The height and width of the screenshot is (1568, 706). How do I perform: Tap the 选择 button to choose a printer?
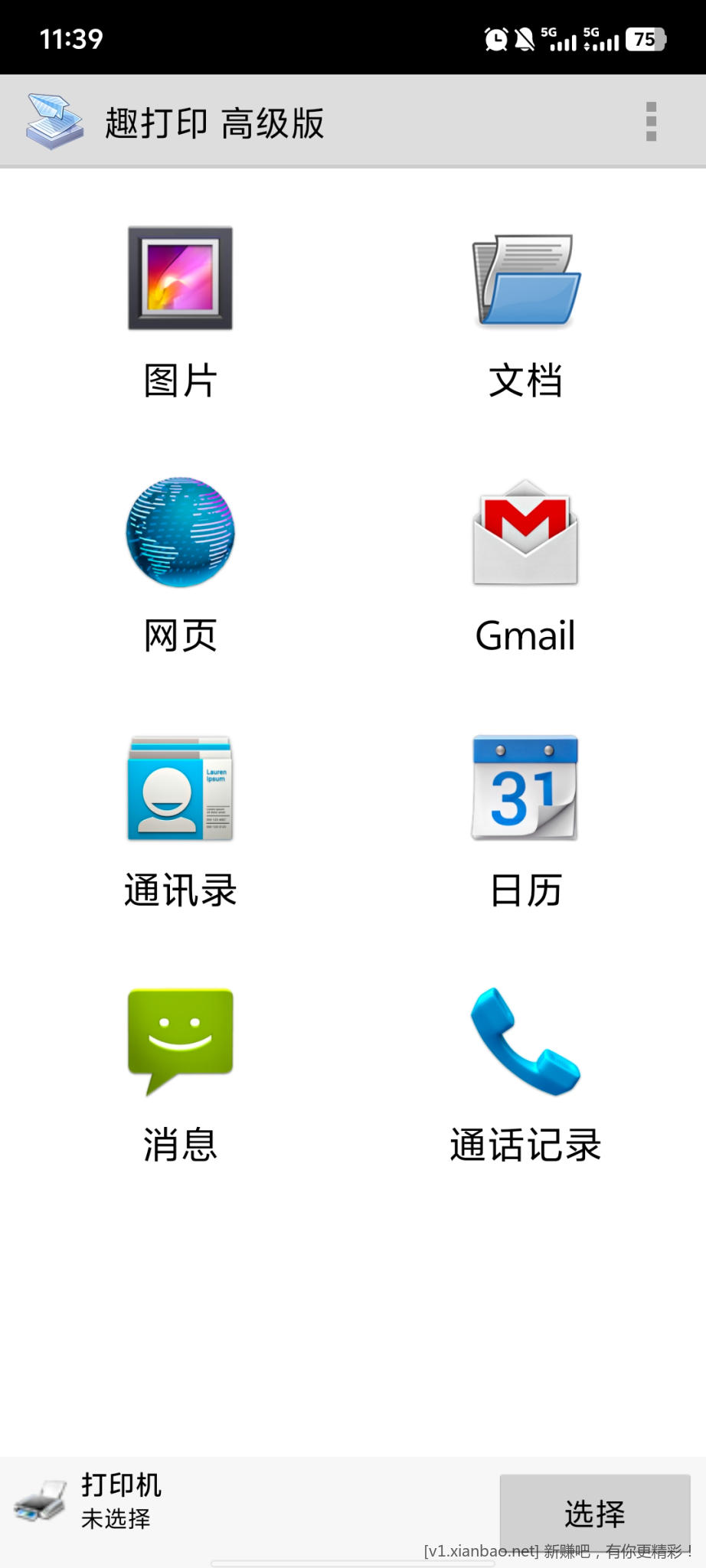[x=593, y=1508]
